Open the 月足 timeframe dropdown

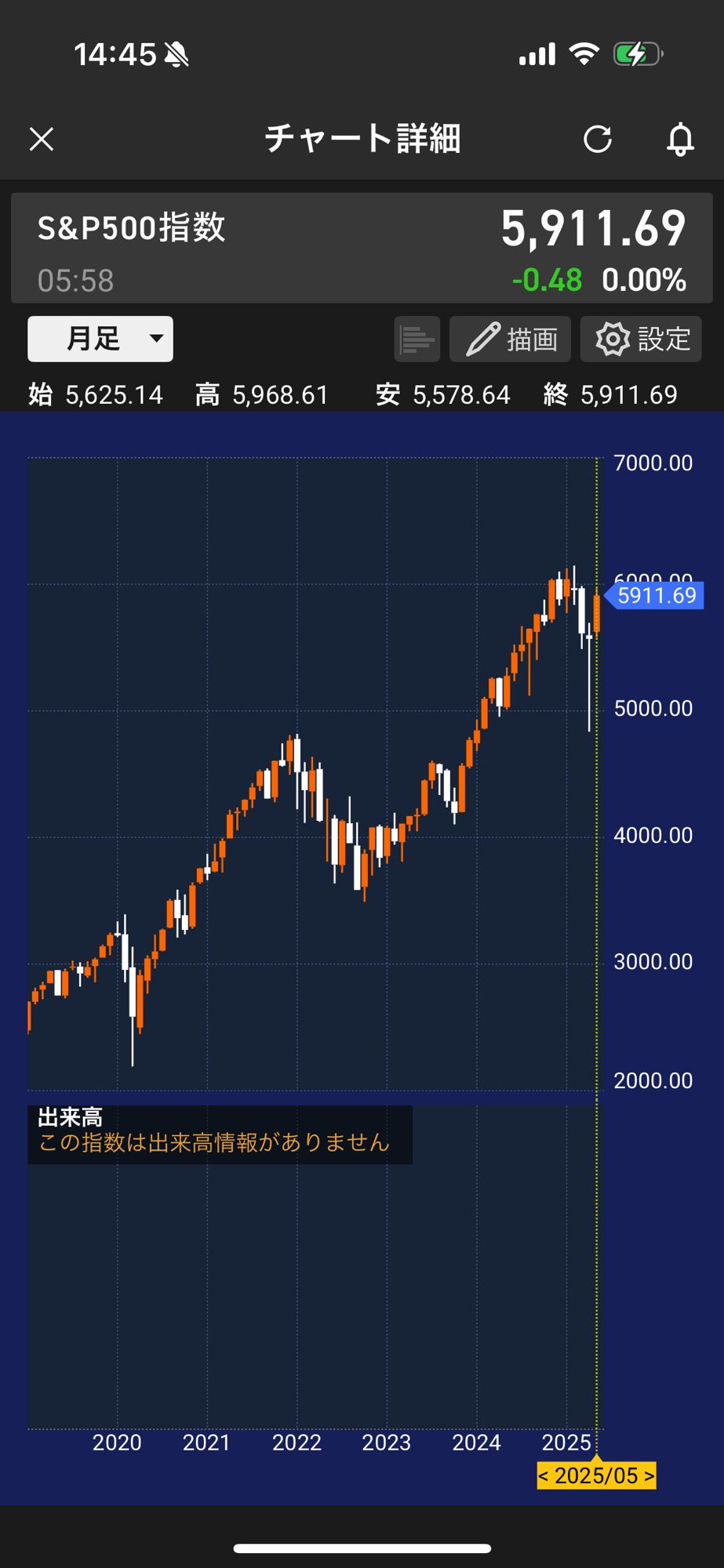[100, 339]
